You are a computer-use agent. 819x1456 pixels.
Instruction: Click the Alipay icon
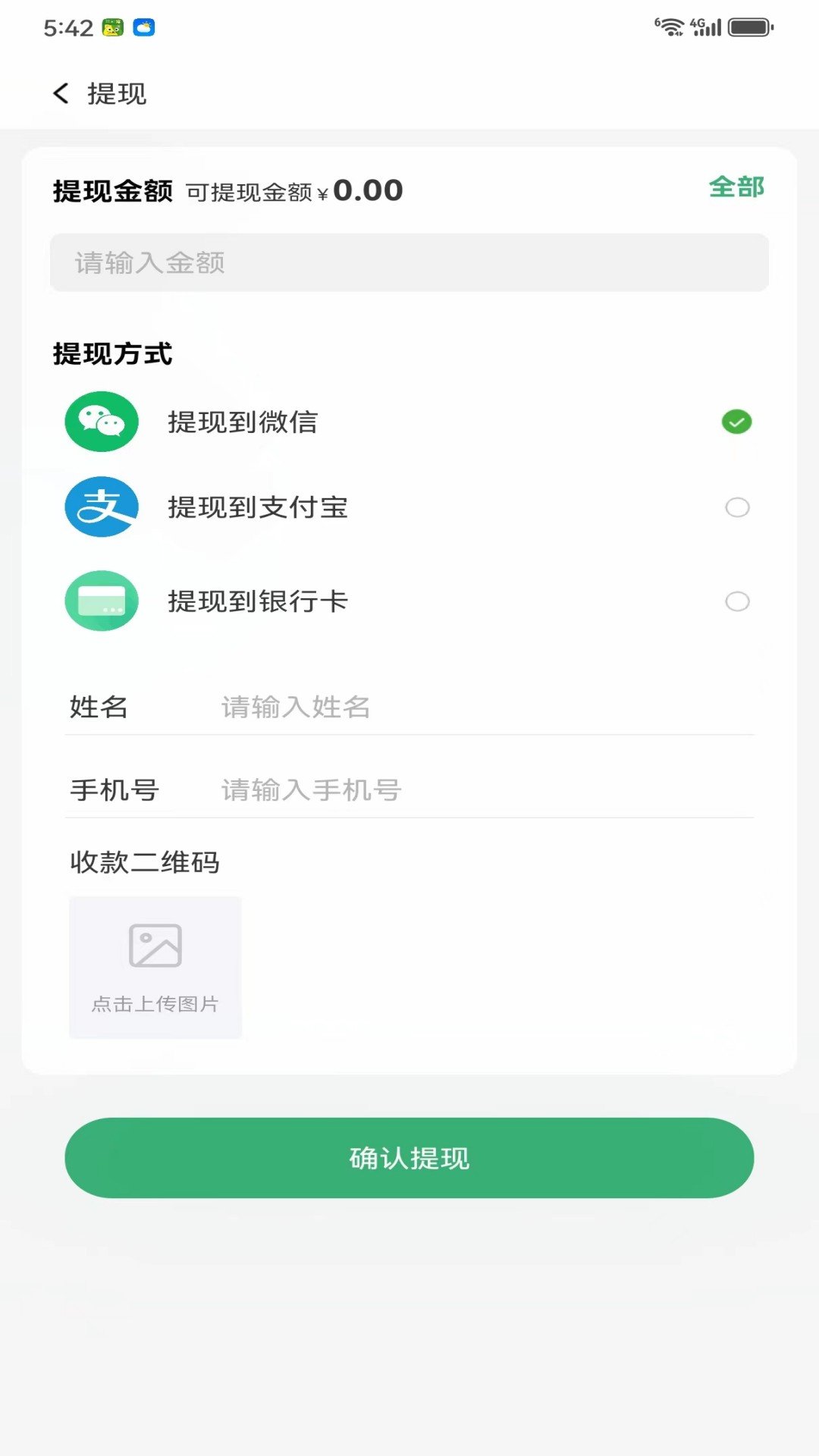tap(101, 508)
